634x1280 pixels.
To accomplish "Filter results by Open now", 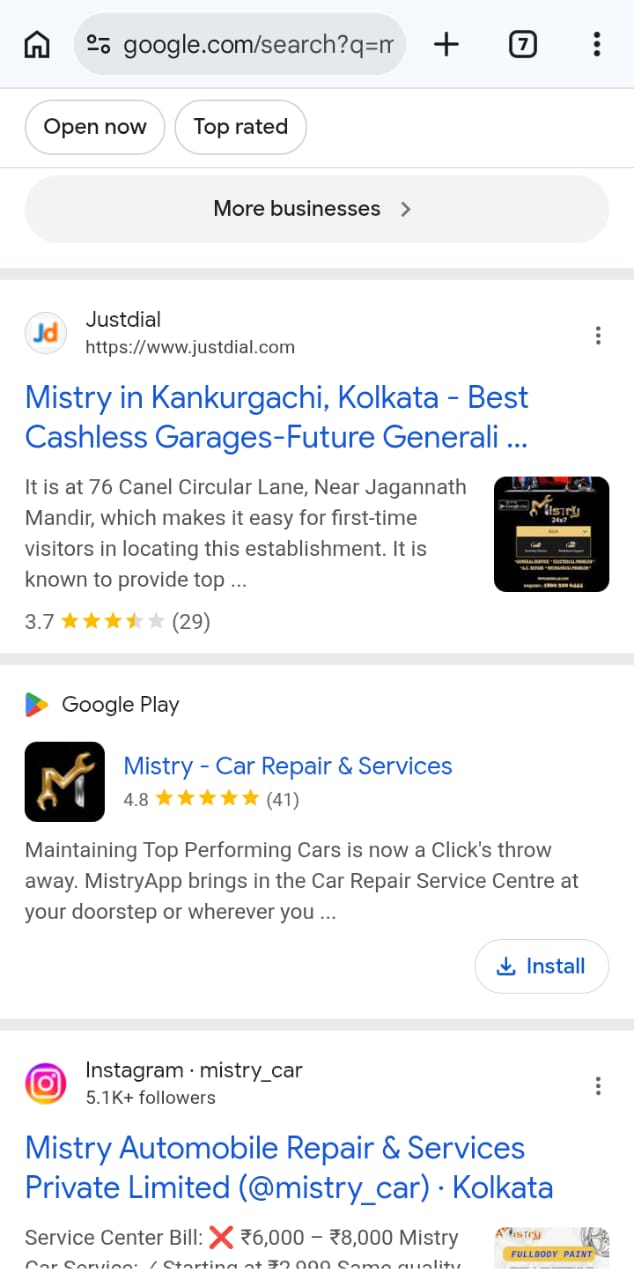I will pos(95,127).
